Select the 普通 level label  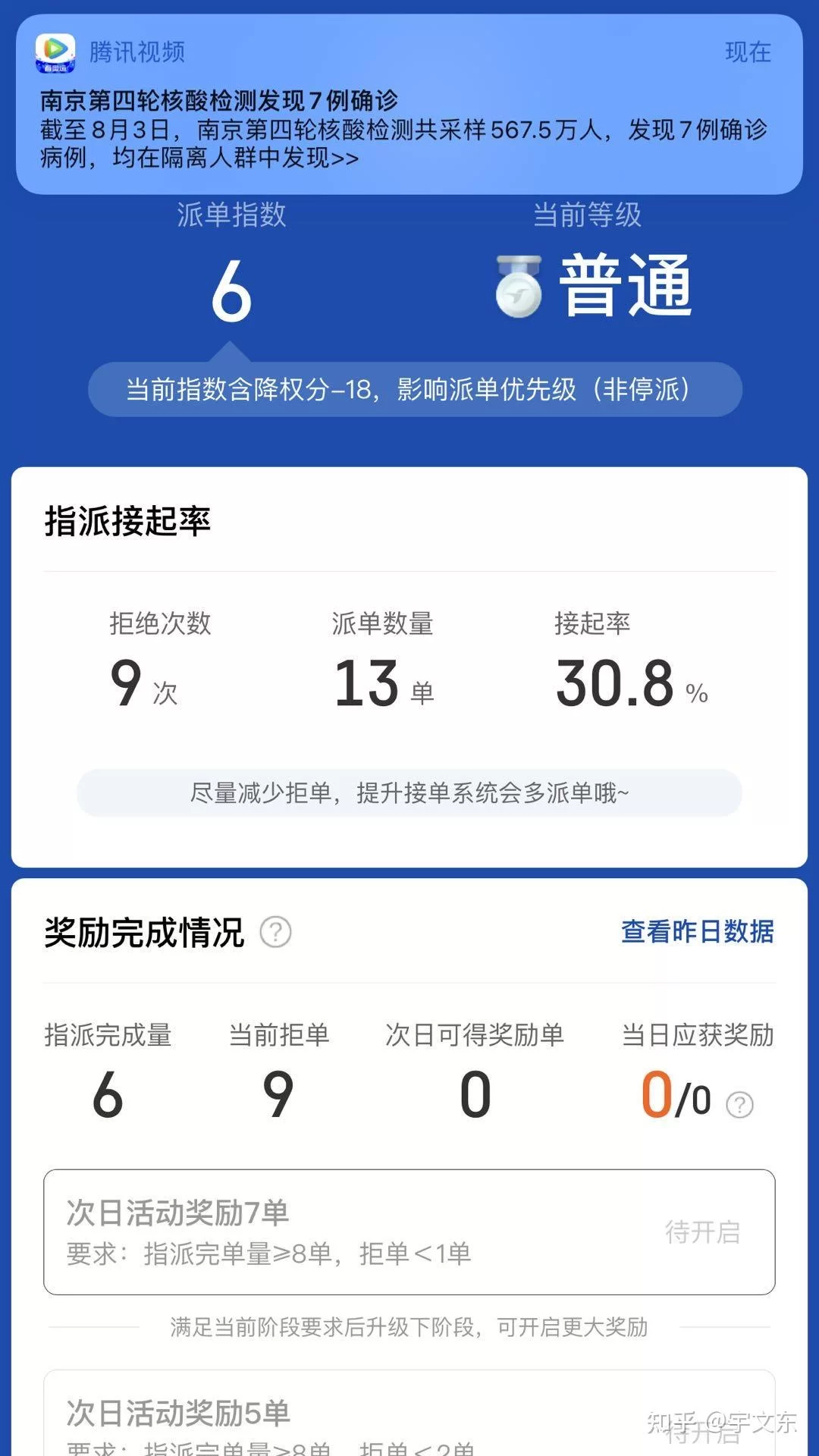coord(628,288)
